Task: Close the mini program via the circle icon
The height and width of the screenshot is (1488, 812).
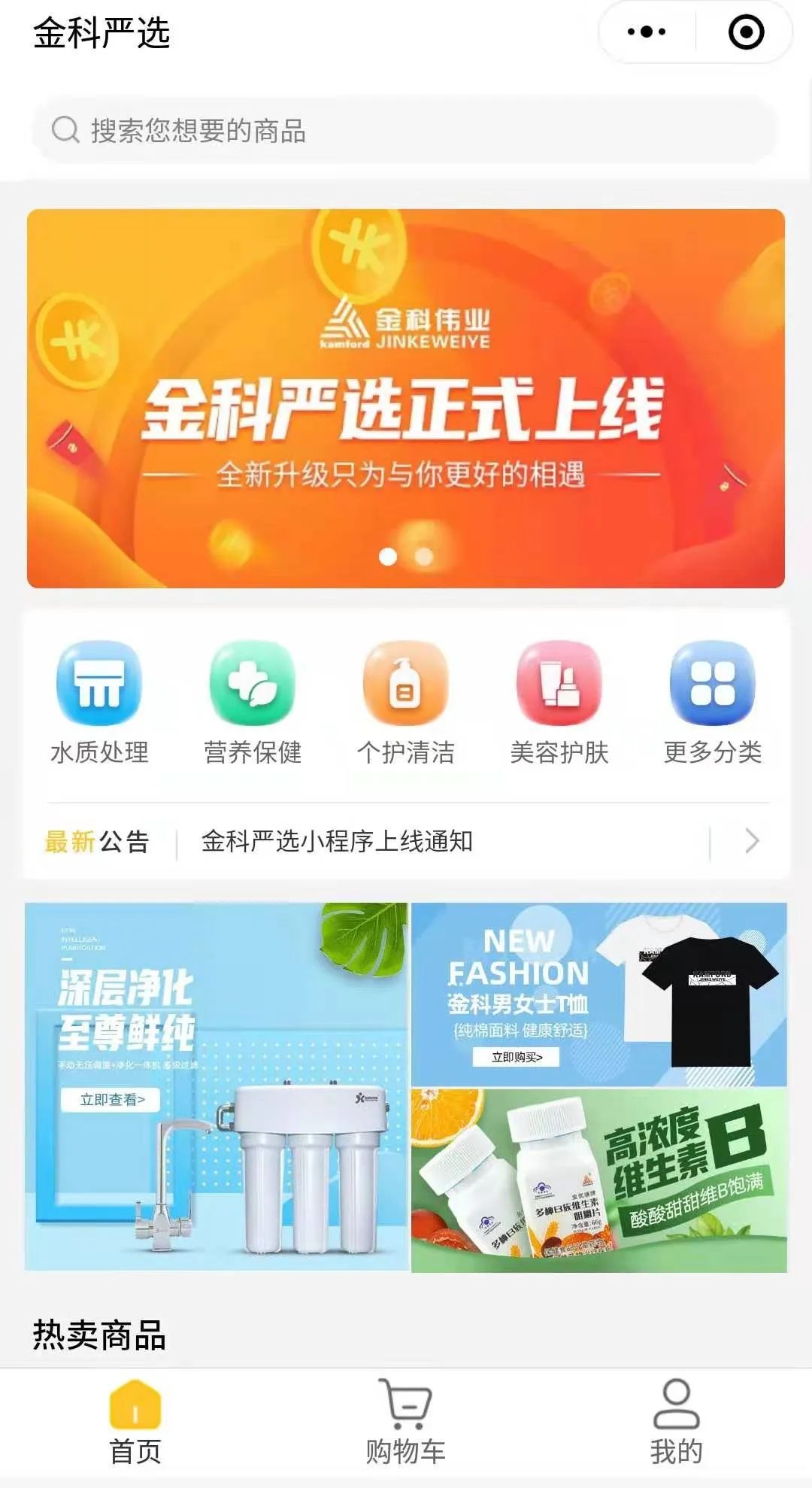Action: click(746, 32)
